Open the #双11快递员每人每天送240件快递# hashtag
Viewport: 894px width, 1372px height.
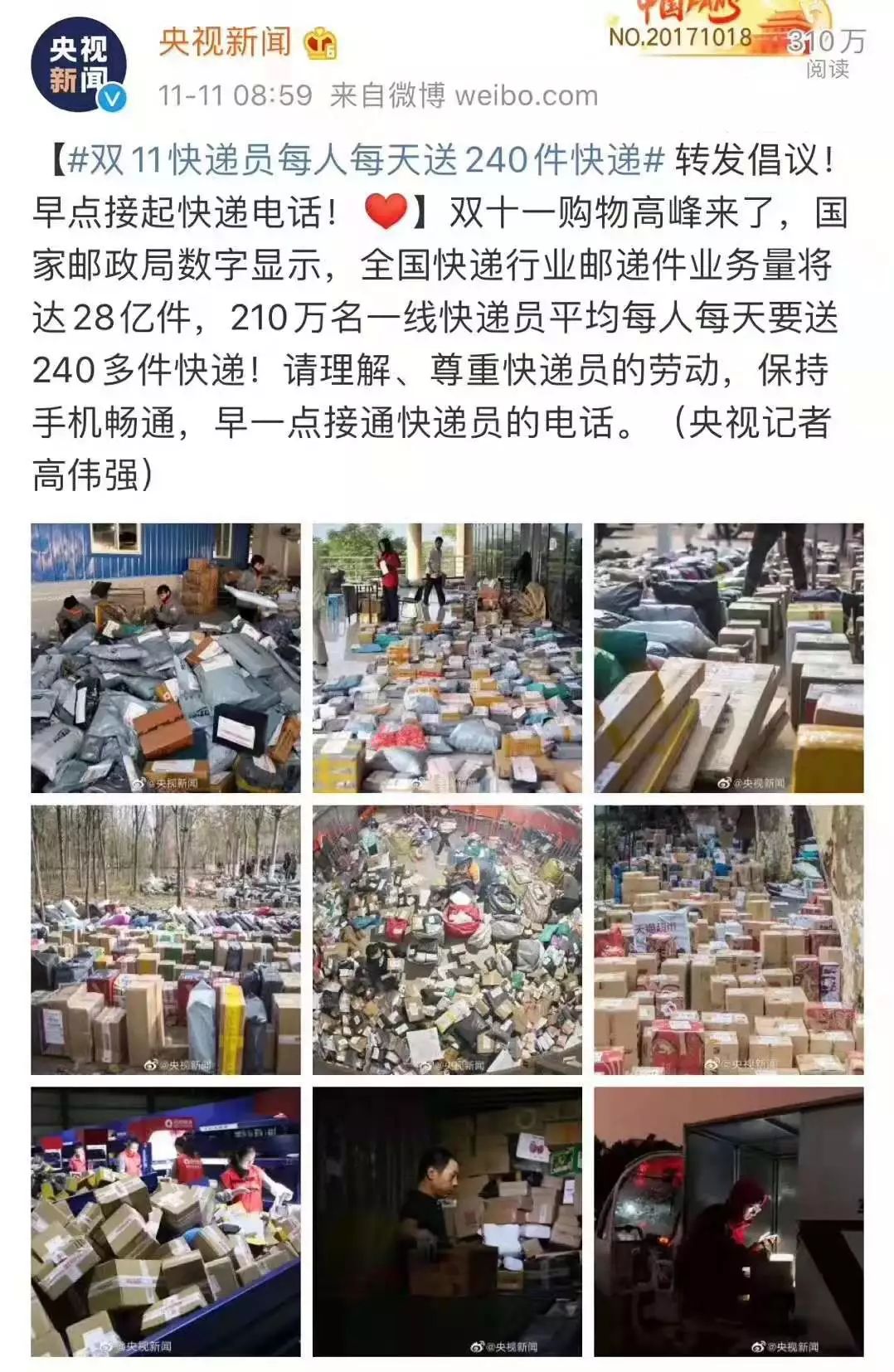pos(366,159)
